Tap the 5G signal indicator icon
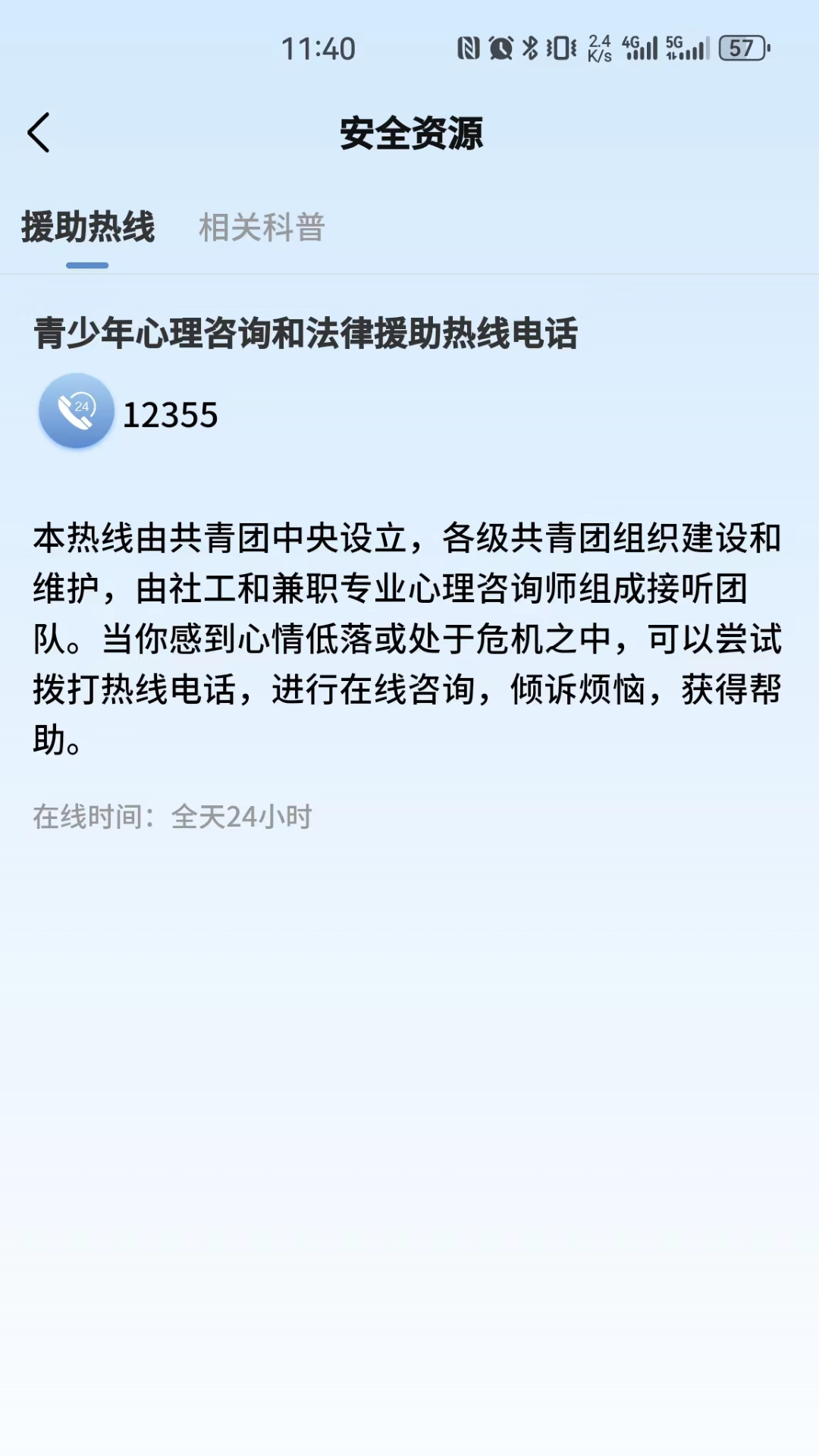The image size is (819, 1456). click(x=686, y=47)
